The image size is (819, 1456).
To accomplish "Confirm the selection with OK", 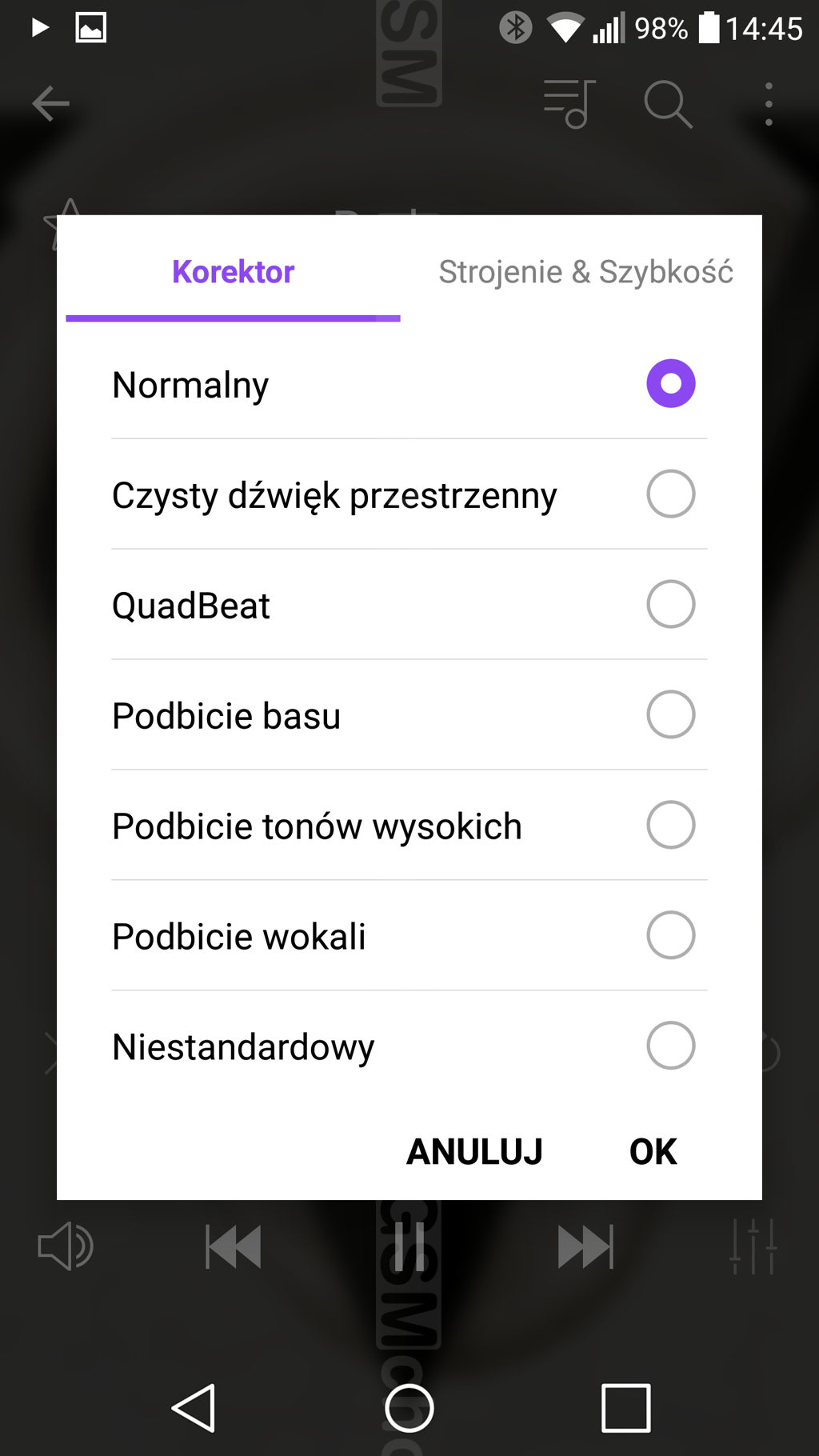I will [653, 1152].
